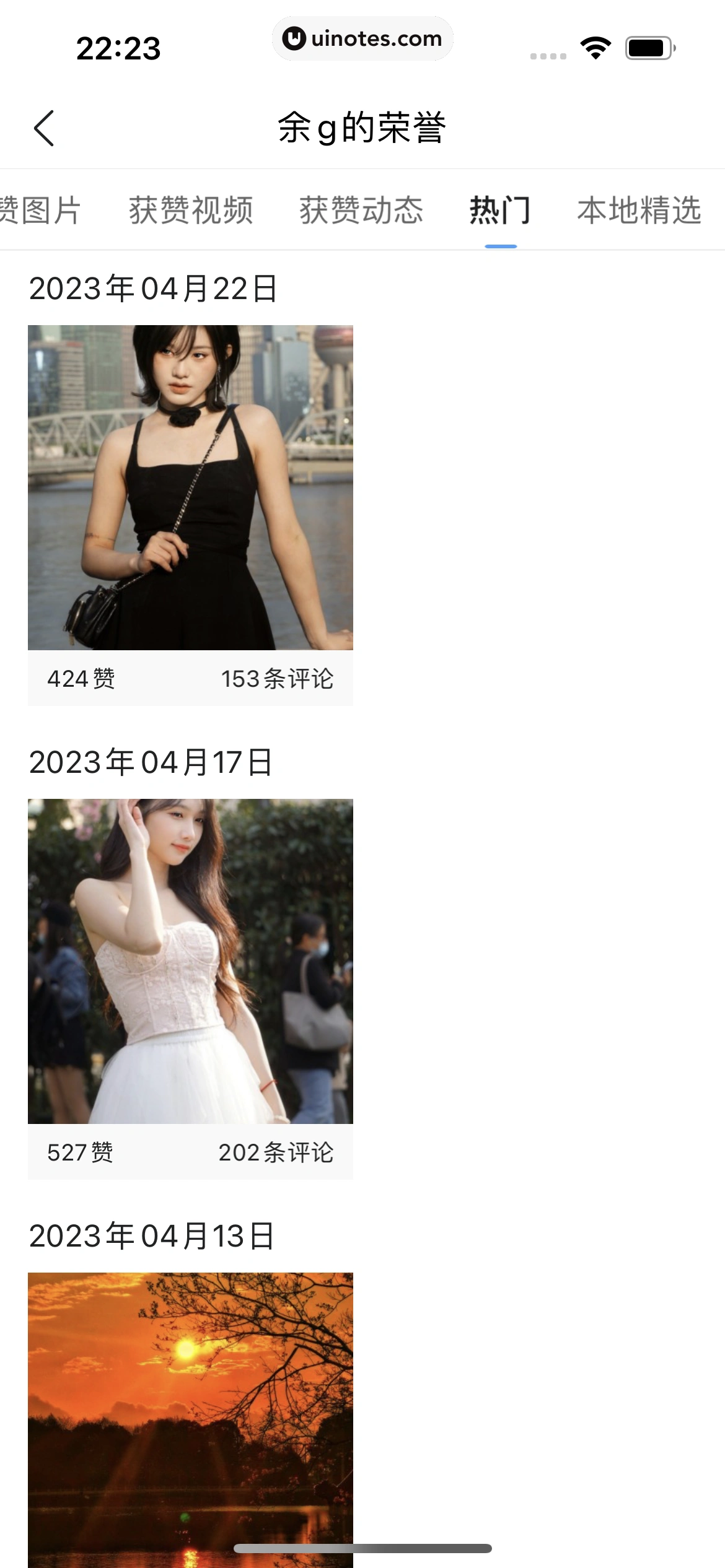The image size is (725, 1568).
Task: Tap the cellular signal dots indicator
Action: (x=548, y=56)
